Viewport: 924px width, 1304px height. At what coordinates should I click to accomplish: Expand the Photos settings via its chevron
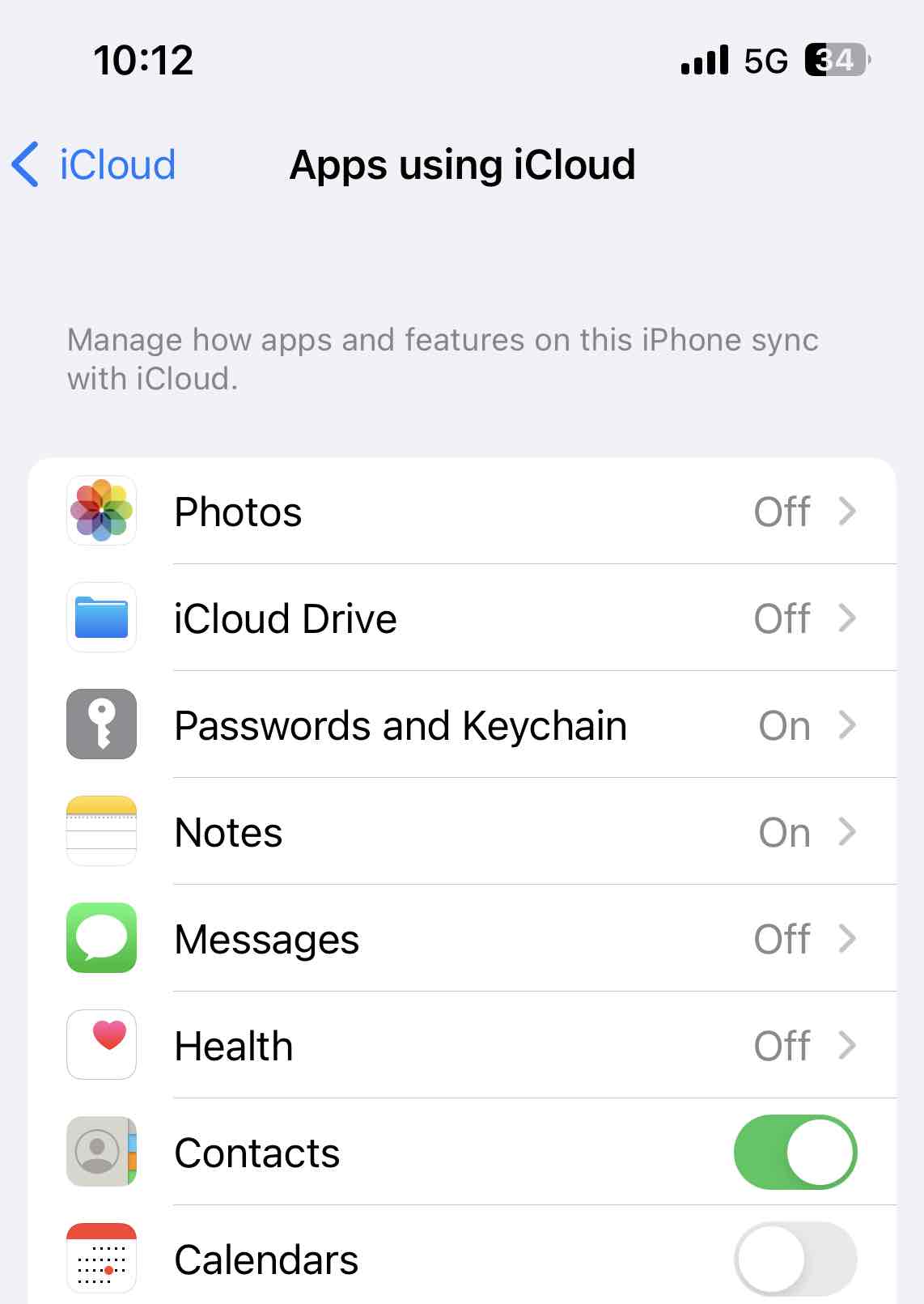(848, 511)
